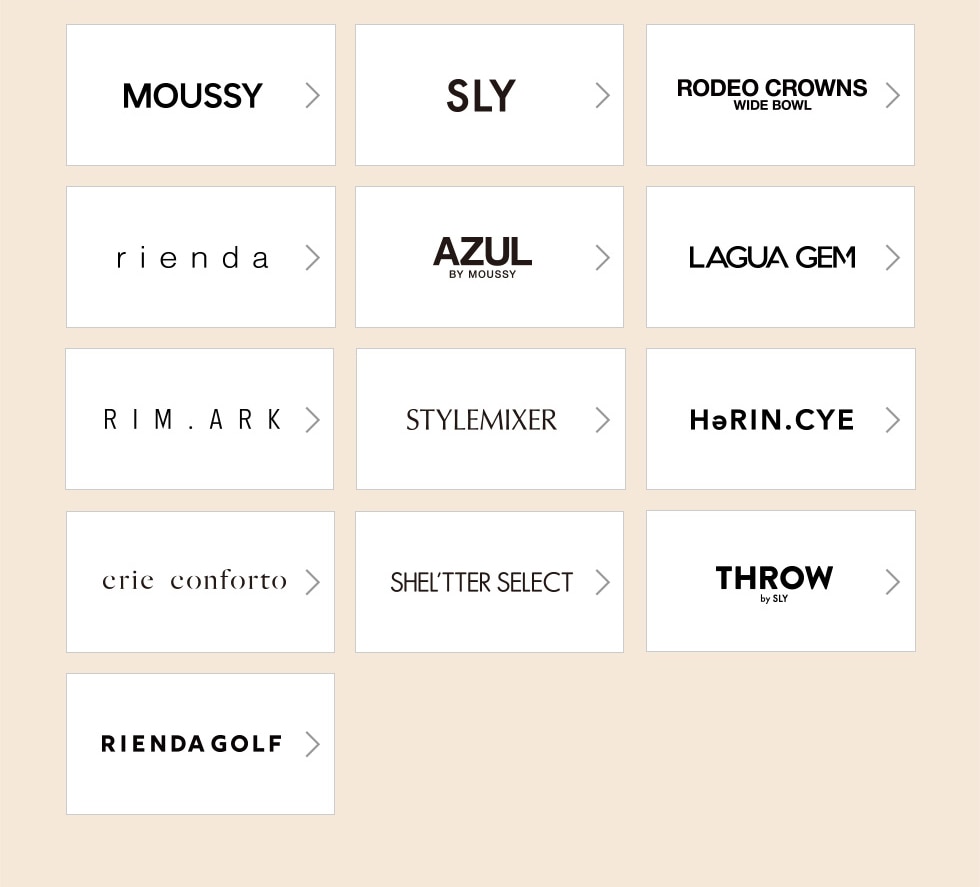The width and height of the screenshot is (980, 887).
Task: Open the MOUSSY brand page
Action: [200, 95]
